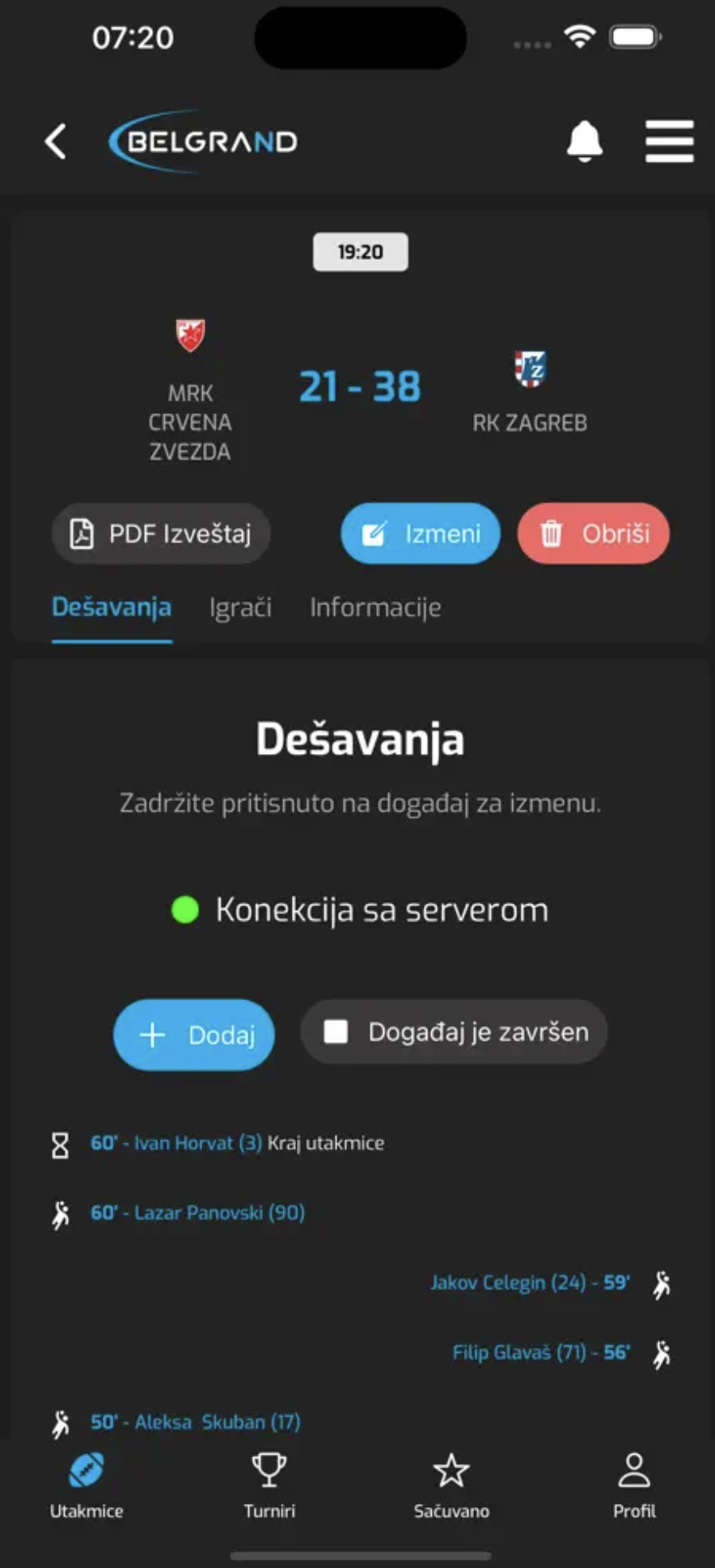Screen dimensions: 715x1568
Task: Tap the Izmeni edit button
Action: (x=421, y=534)
